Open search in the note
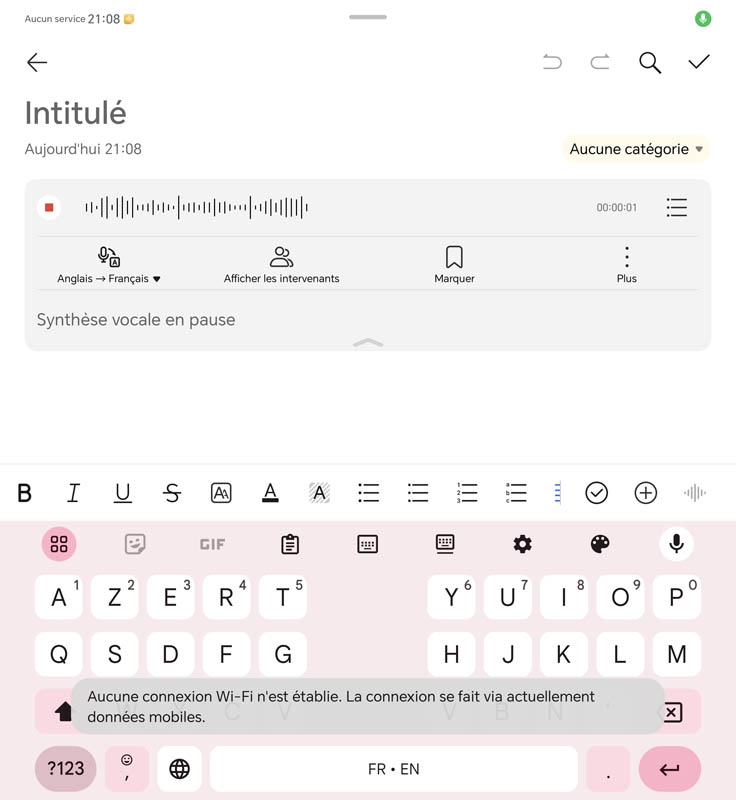This screenshot has width=736, height=800. tap(650, 63)
